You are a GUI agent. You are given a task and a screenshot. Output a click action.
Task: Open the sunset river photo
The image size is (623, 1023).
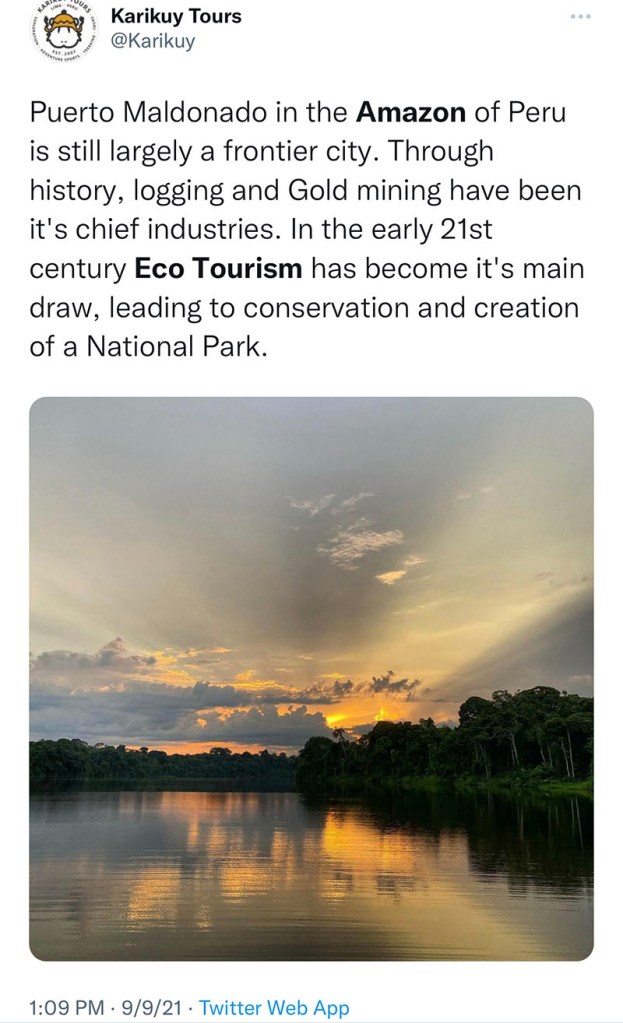pos(311,678)
